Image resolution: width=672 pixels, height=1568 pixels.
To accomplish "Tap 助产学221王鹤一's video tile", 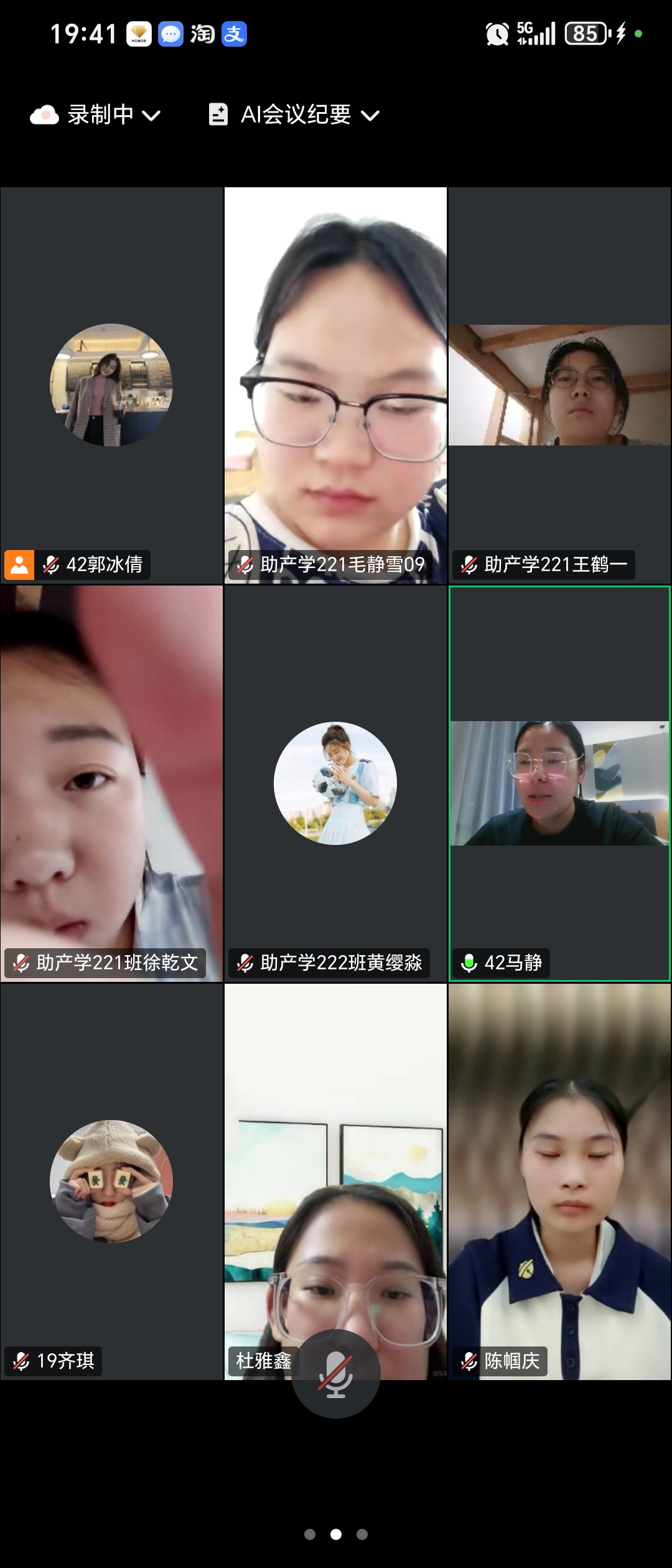I will click(x=560, y=386).
